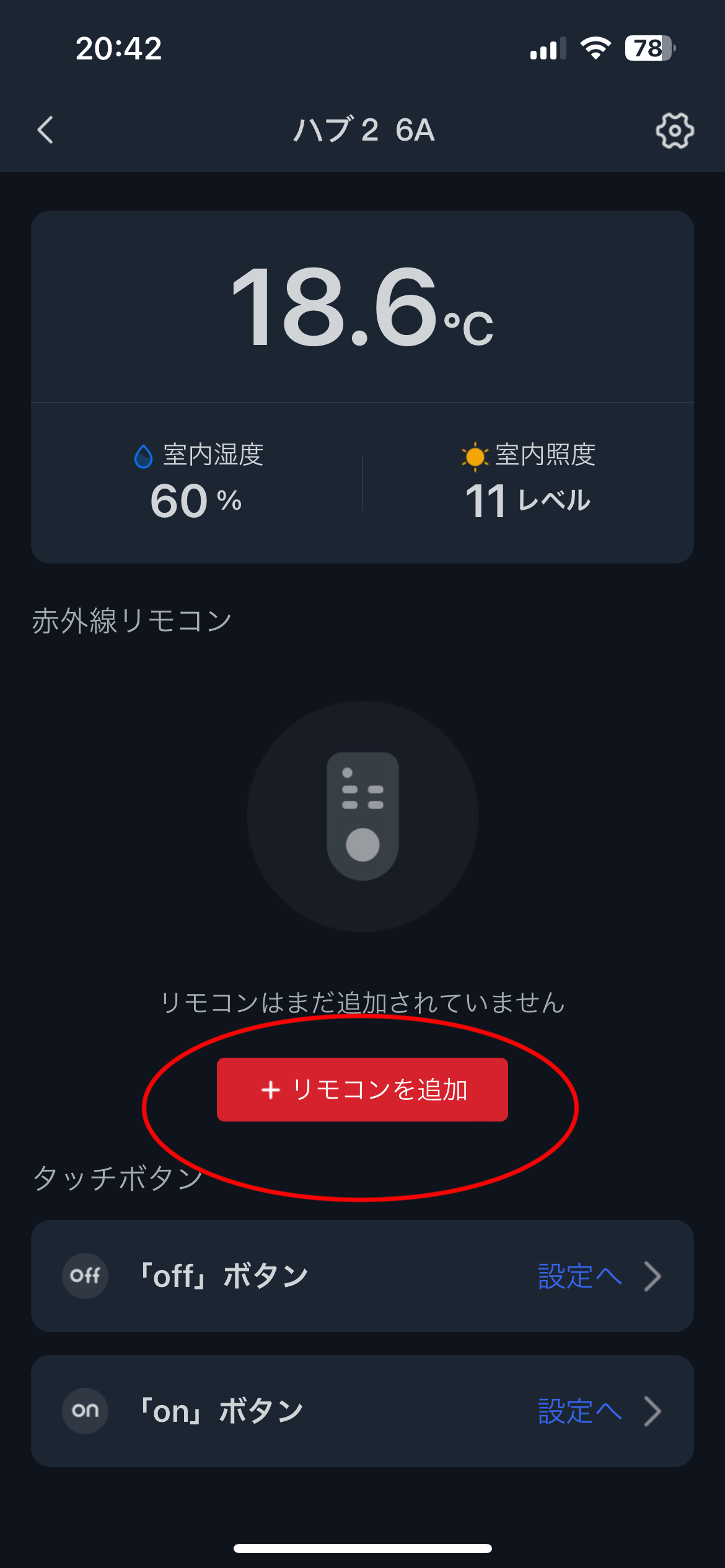Screen dimensions: 725x1568
Task: Tap the Wi-Fi status icon
Action: (596, 48)
